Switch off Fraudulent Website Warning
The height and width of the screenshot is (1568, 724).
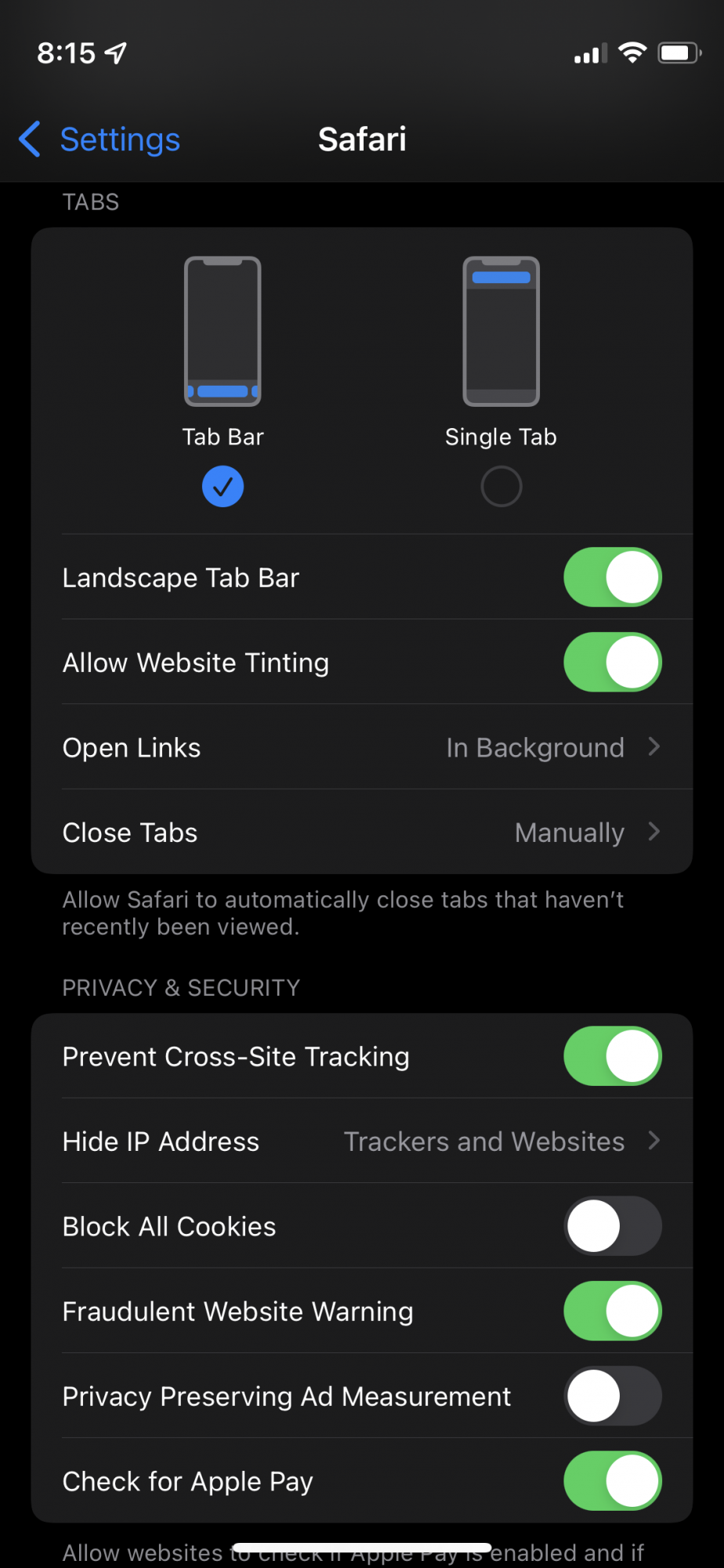point(612,1311)
